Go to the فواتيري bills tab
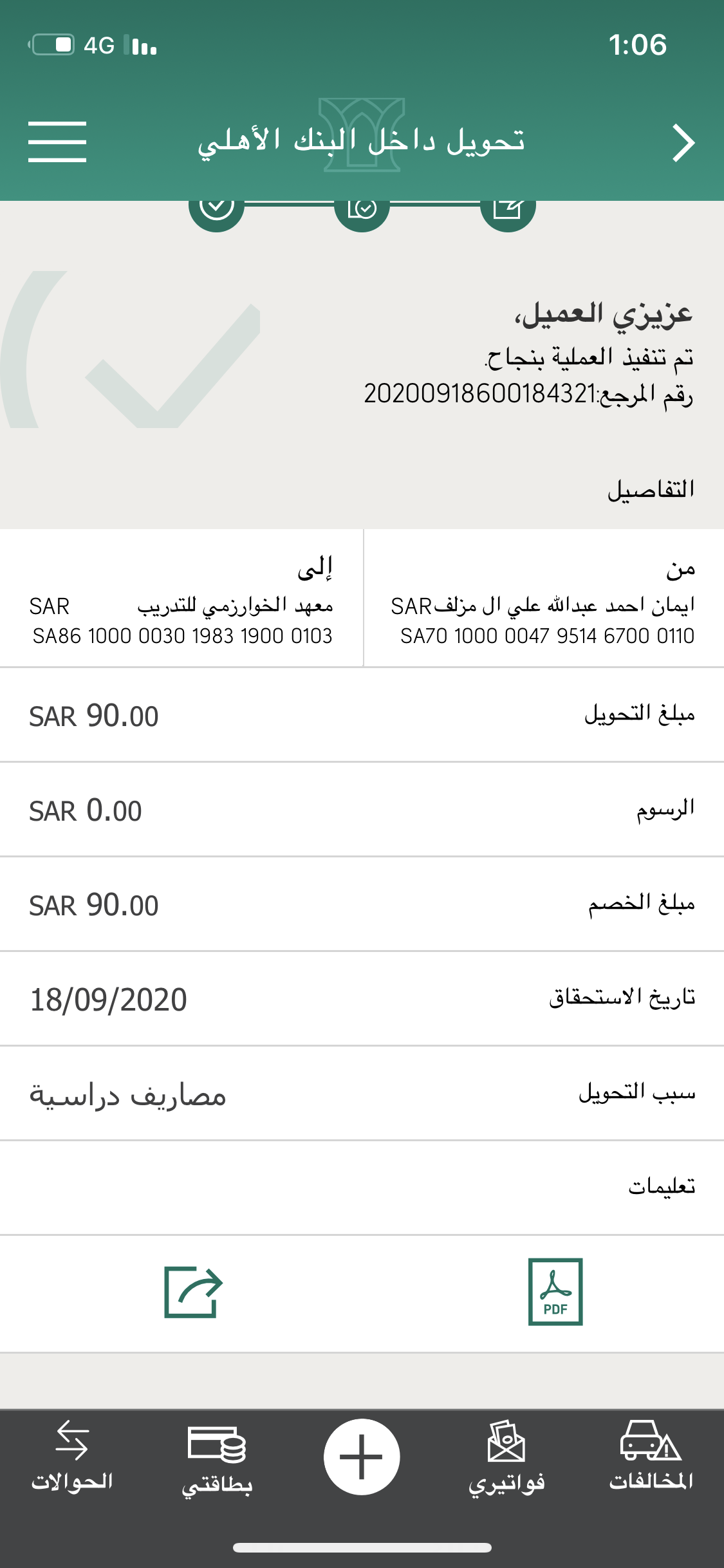 pos(506,1457)
